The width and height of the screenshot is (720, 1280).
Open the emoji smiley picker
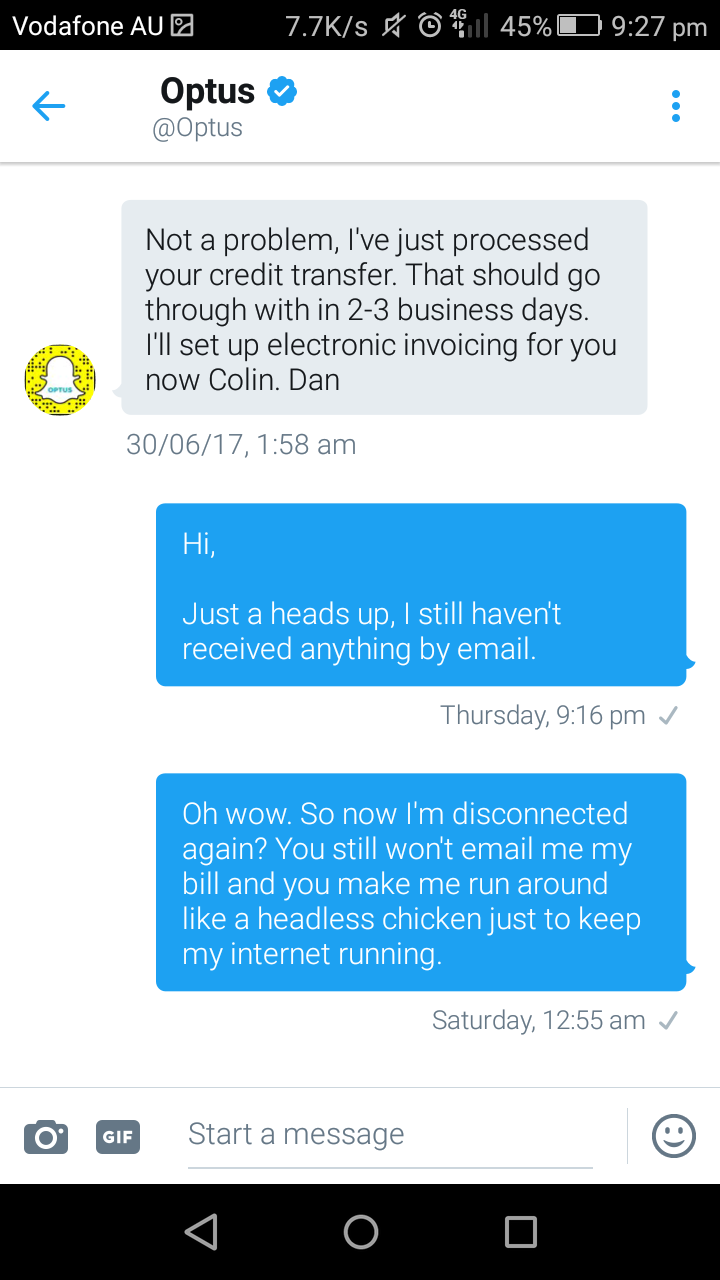pyautogui.click(x=673, y=1136)
